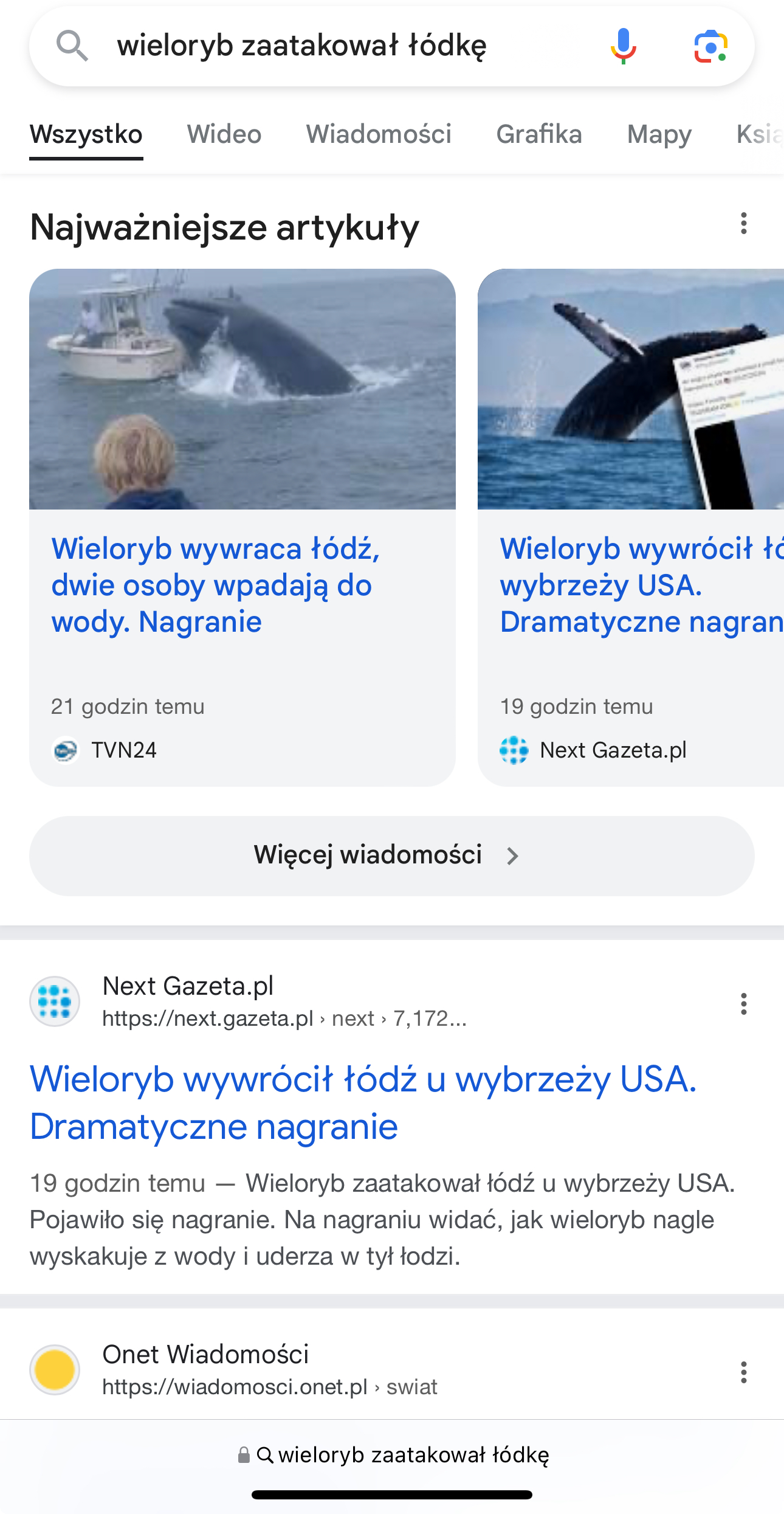Start voice search with the microphone
784x1514 pixels.
click(623, 46)
